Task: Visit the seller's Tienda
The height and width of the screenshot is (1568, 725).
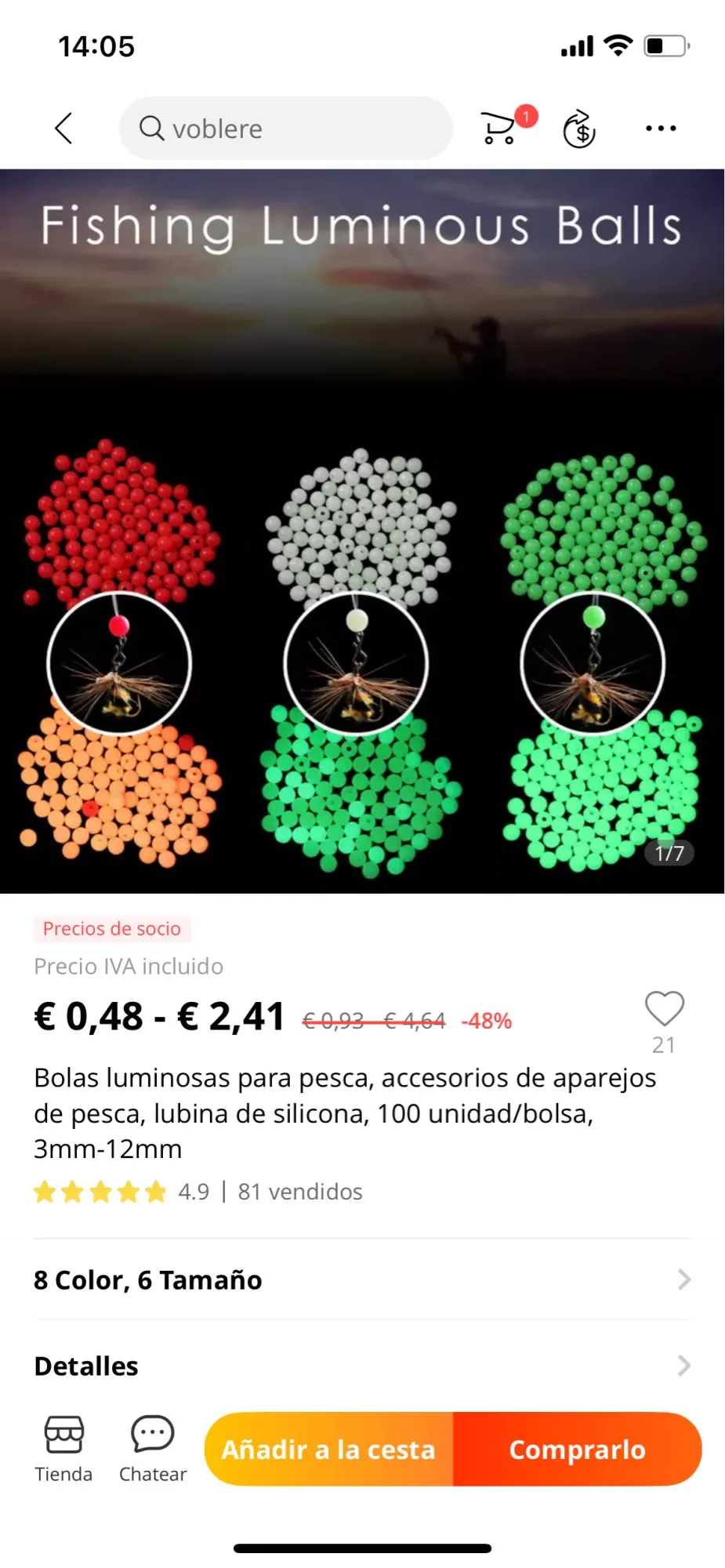Action: 63,1450
